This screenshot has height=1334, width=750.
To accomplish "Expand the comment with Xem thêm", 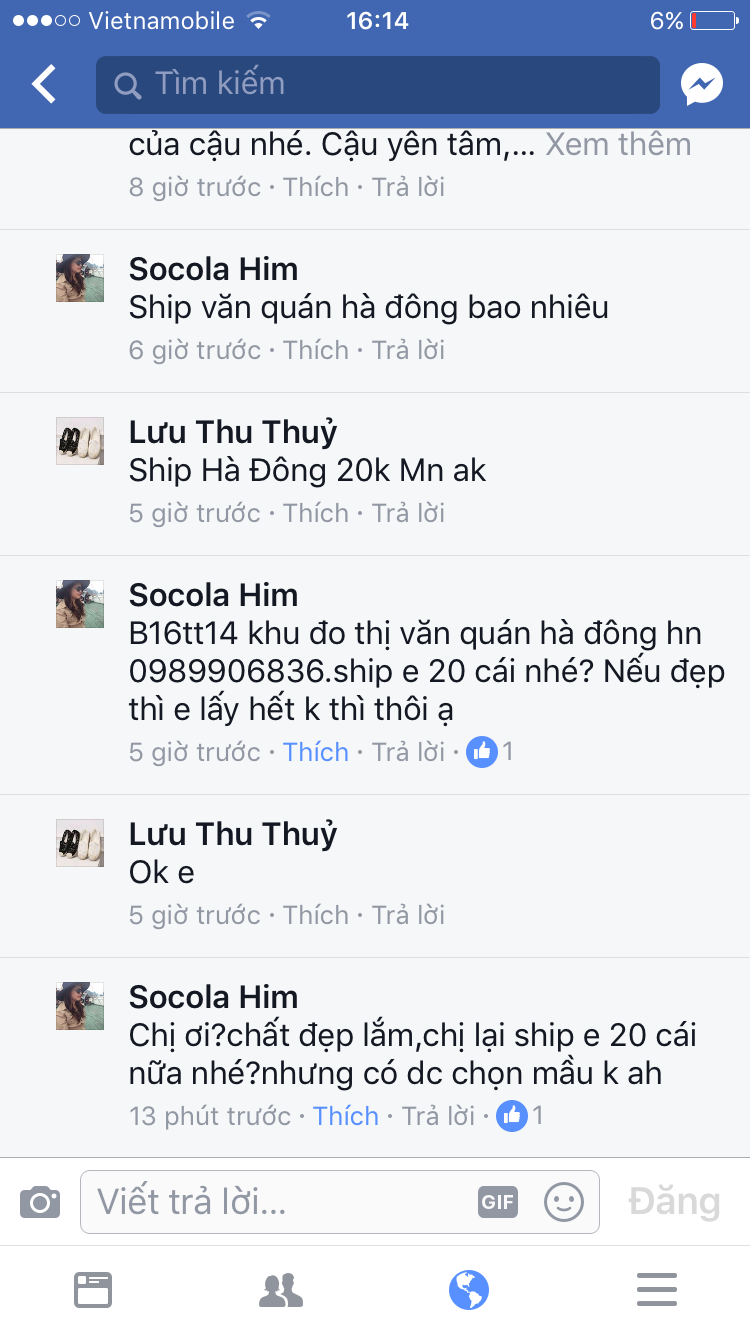I will click(617, 144).
